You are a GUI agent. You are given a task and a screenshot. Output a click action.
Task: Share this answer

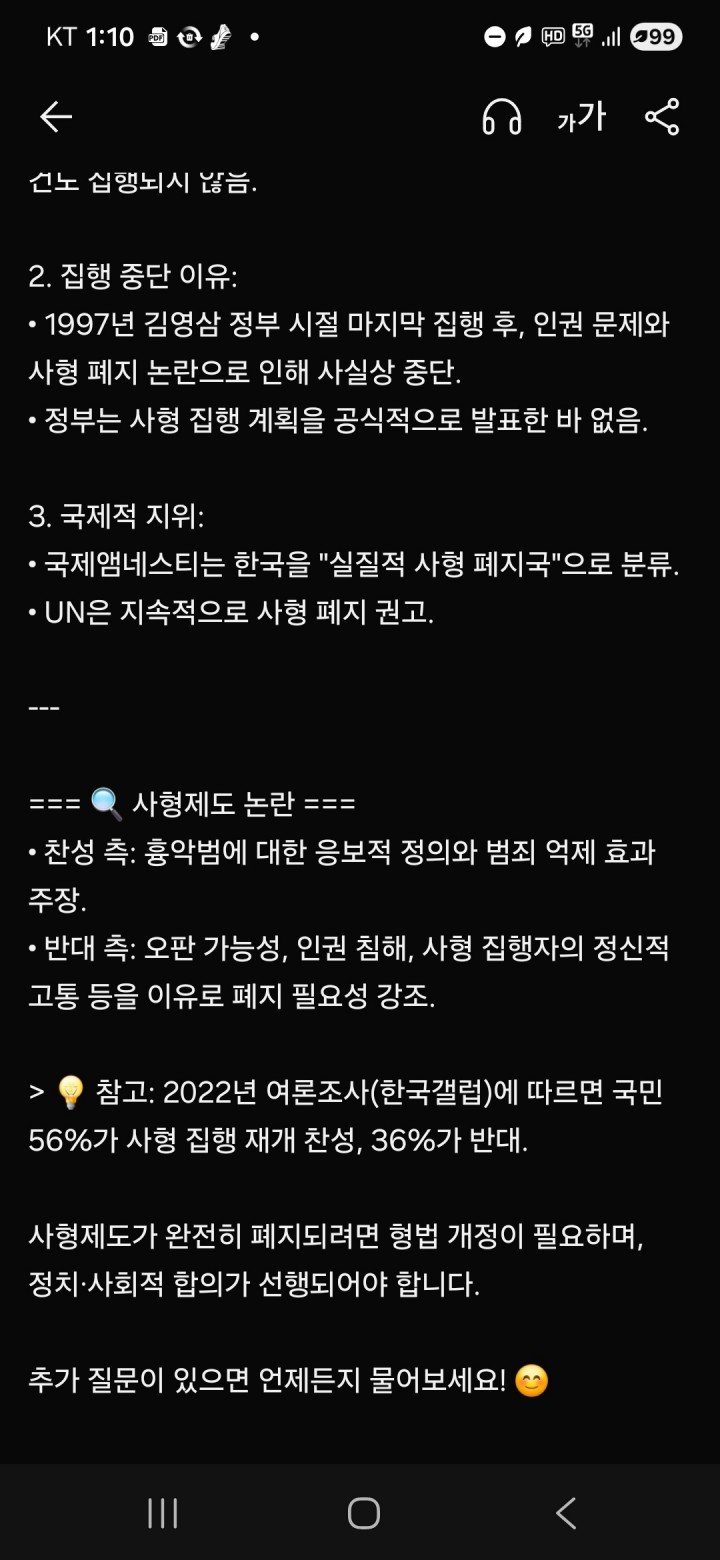(x=662, y=118)
